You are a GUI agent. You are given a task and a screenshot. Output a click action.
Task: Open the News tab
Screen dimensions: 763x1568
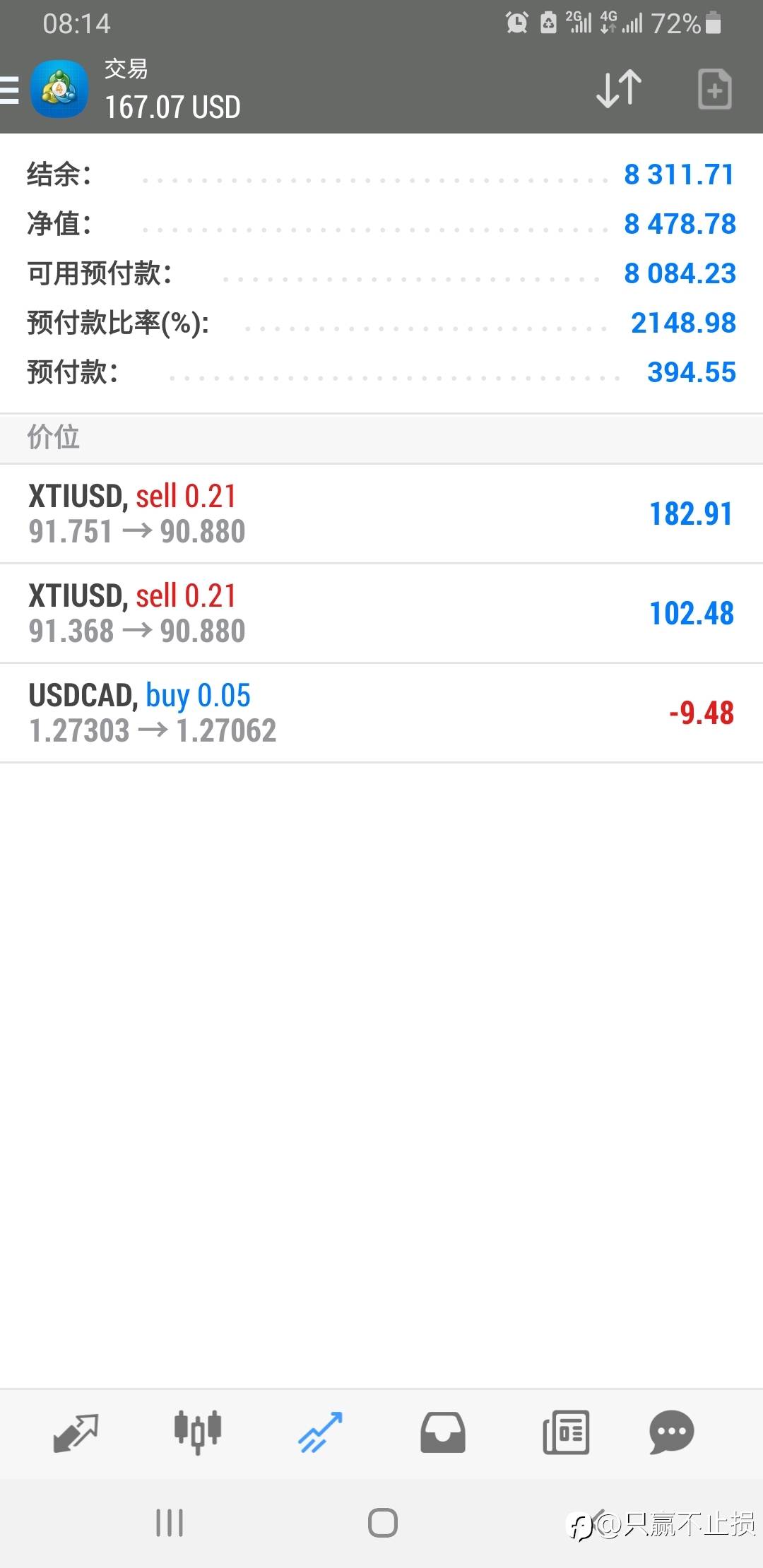click(x=565, y=1432)
